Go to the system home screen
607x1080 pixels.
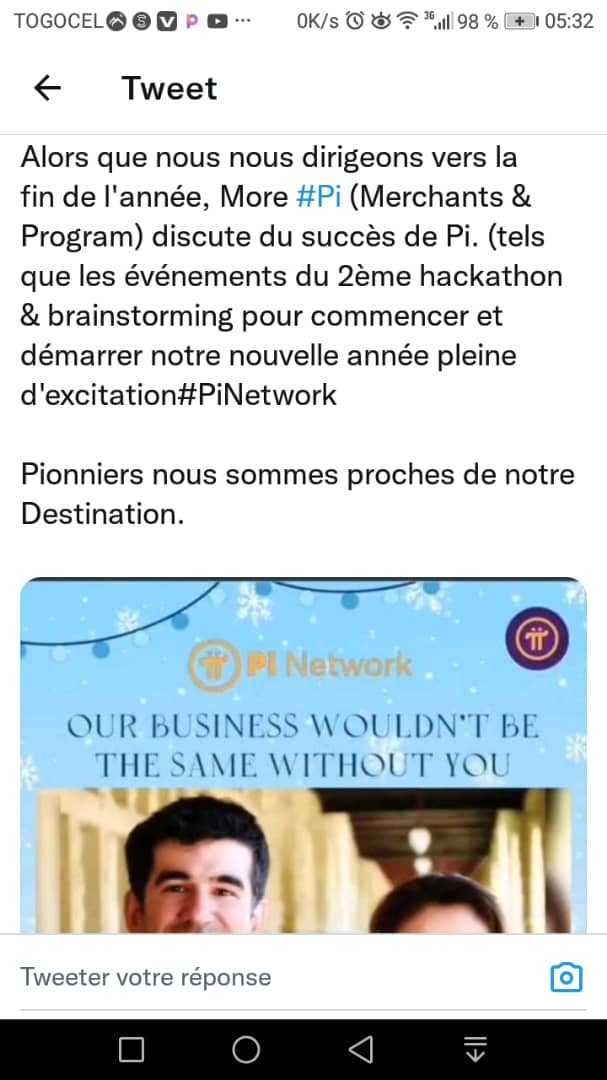246,1049
